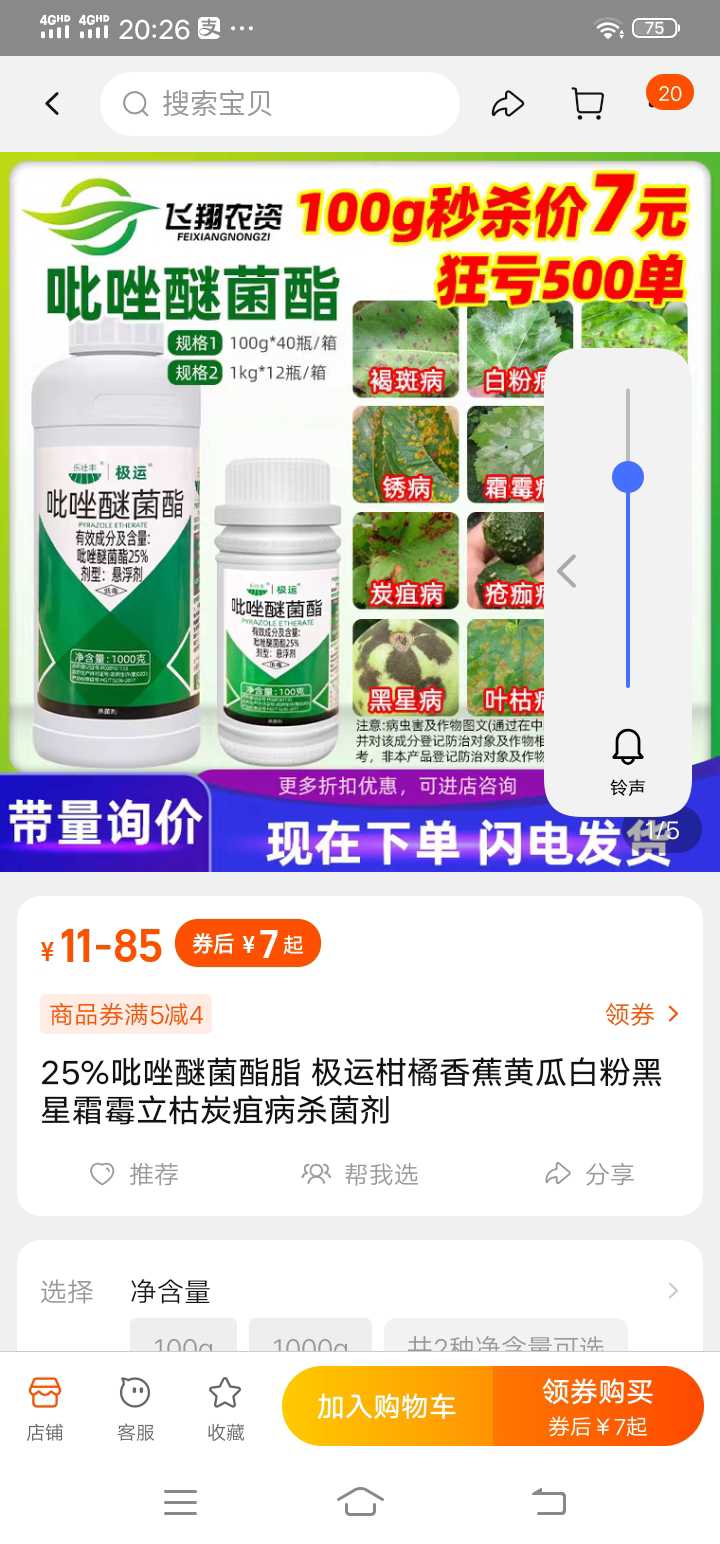
Task: Open recent apps from the navigation bar
Action: (180, 1501)
